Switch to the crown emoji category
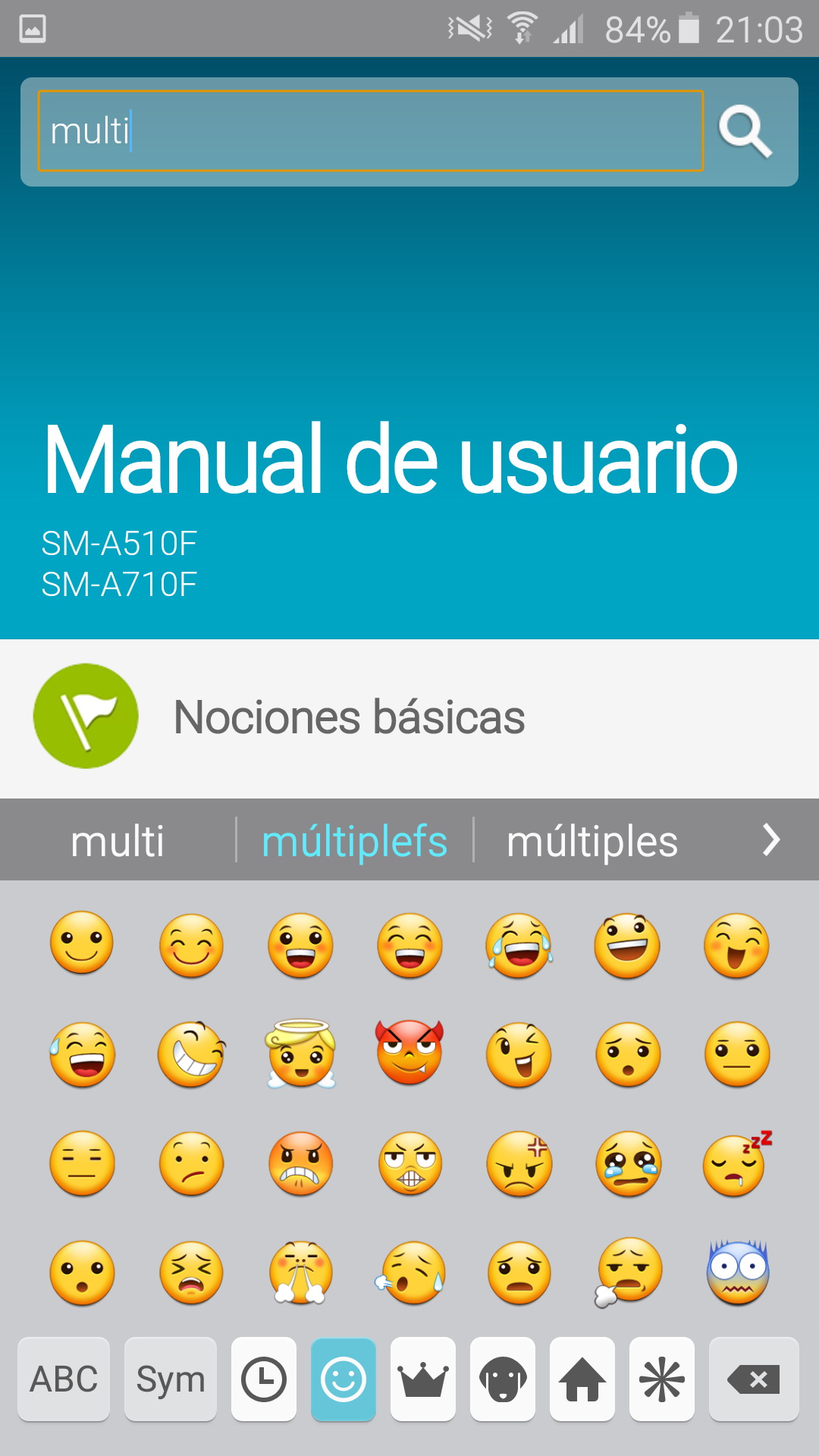Image resolution: width=819 pixels, height=1456 pixels. click(x=423, y=1379)
